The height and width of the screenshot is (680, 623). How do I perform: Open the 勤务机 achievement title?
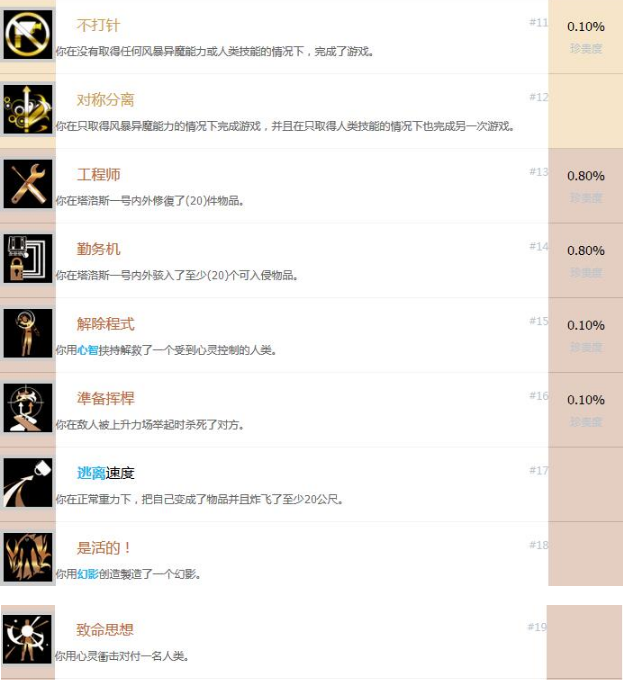click(x=98, y=249)
